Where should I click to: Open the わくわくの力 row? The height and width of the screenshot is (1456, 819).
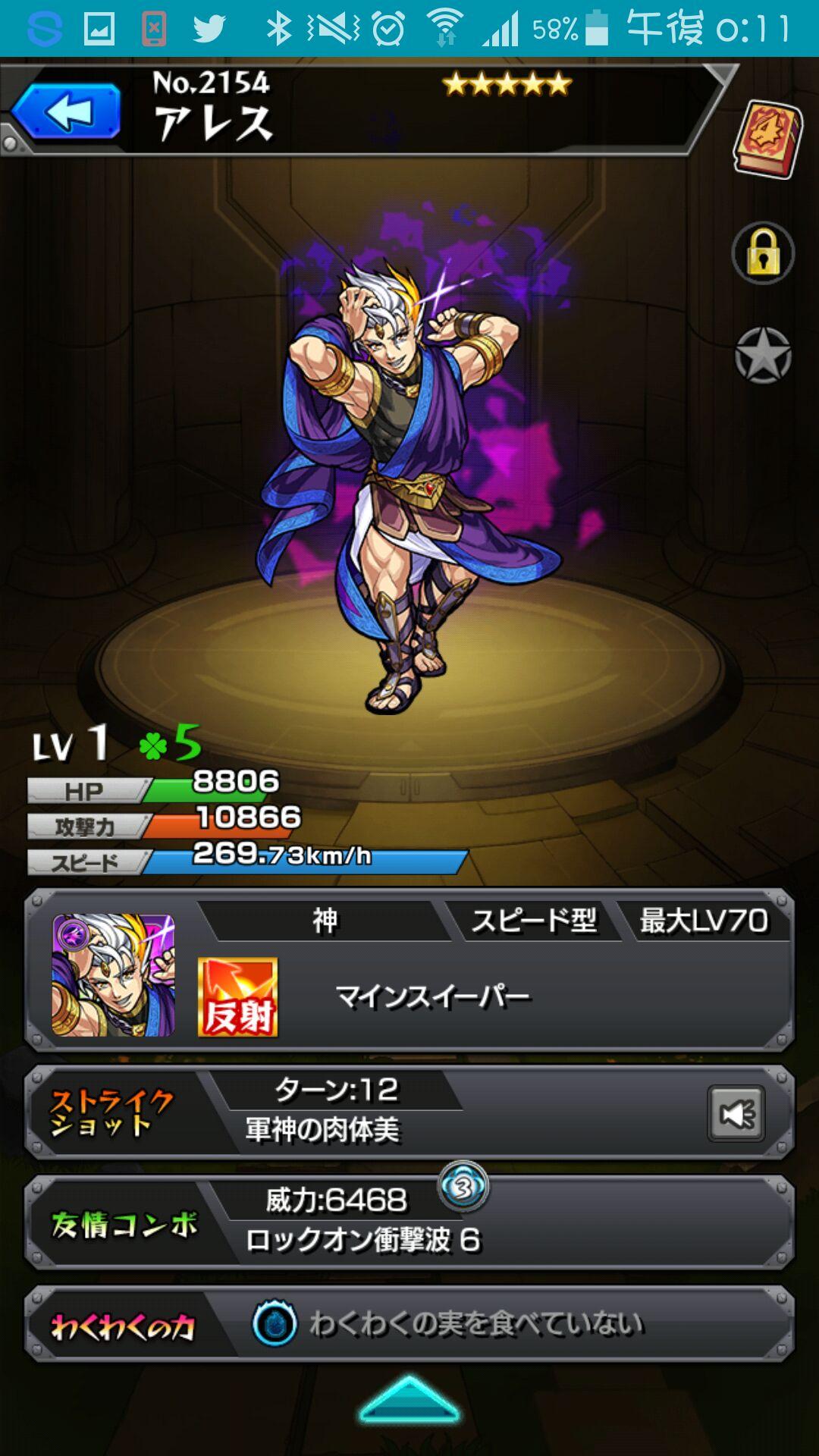[409, 1324]
